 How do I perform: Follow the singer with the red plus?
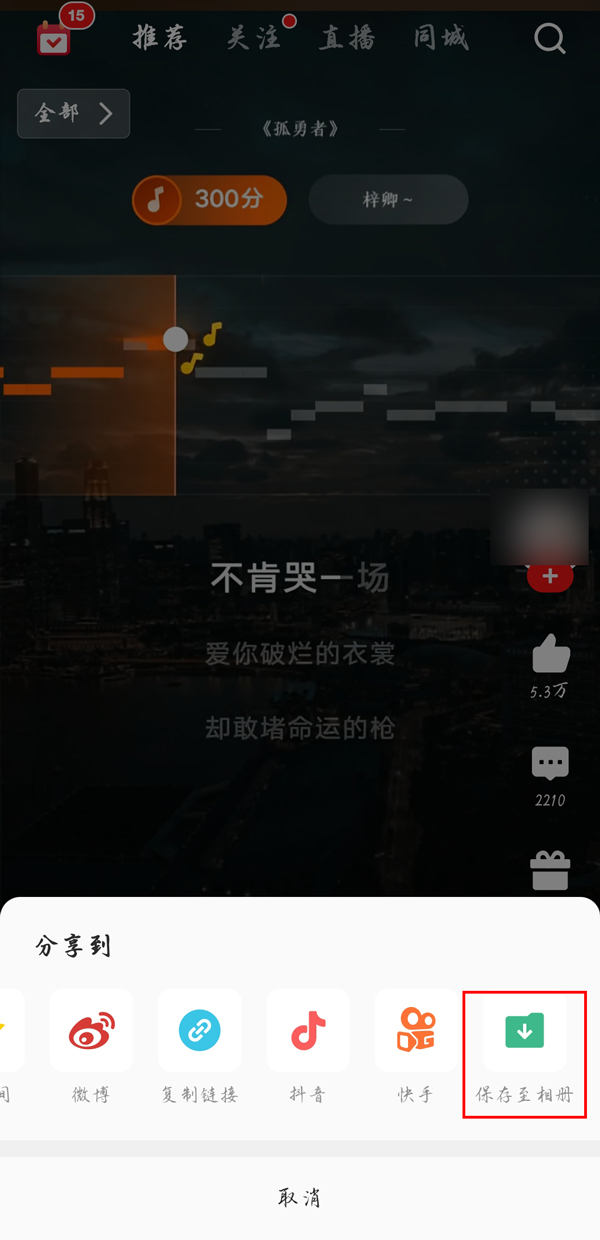[x=549, y=578]
